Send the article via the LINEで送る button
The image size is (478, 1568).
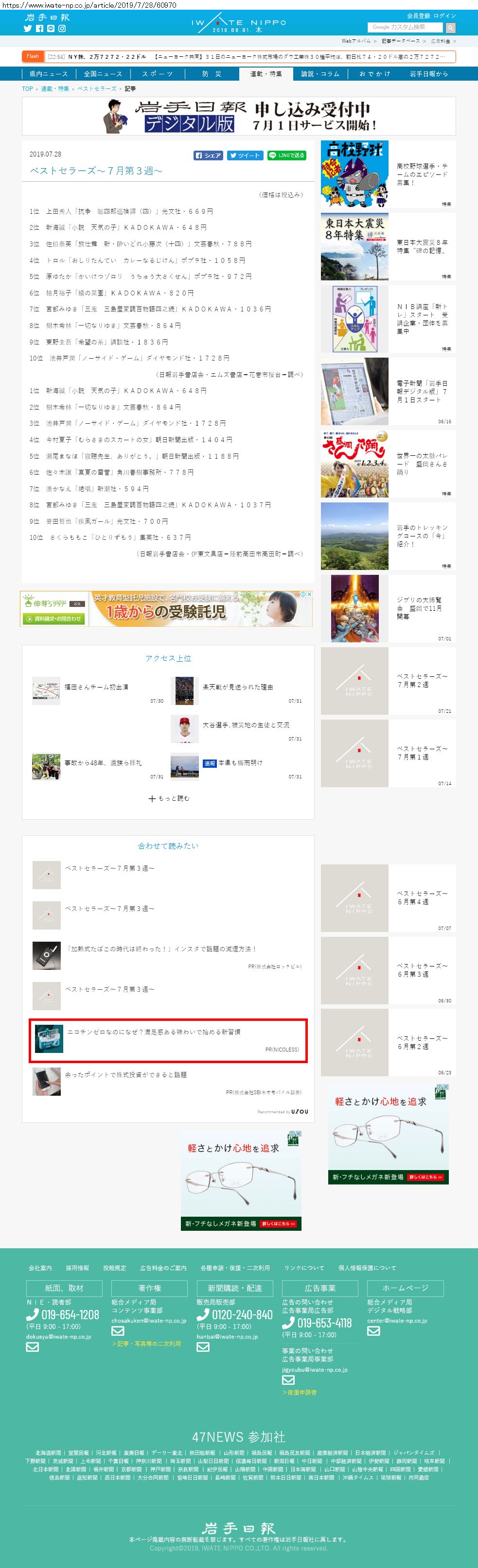287,156
